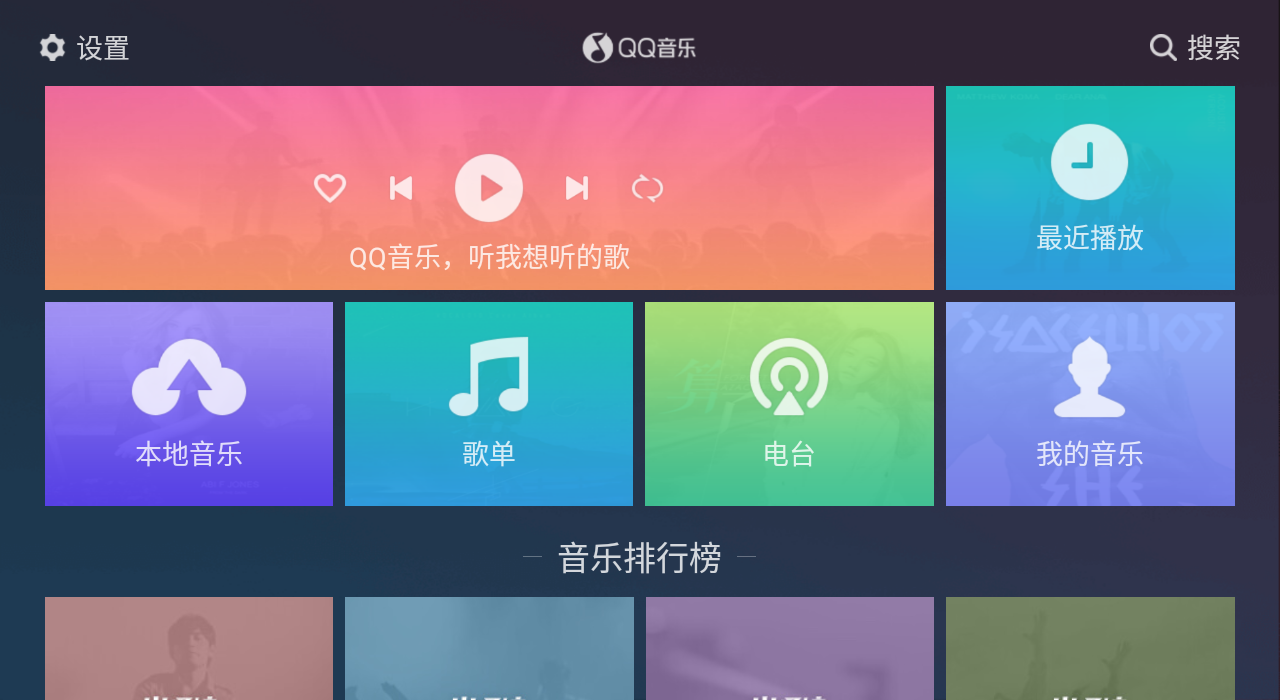Viewport: 1280px width, 700px height.
Task: Browse the 歌单 playlists tile
Action: (x=489, y=404)
